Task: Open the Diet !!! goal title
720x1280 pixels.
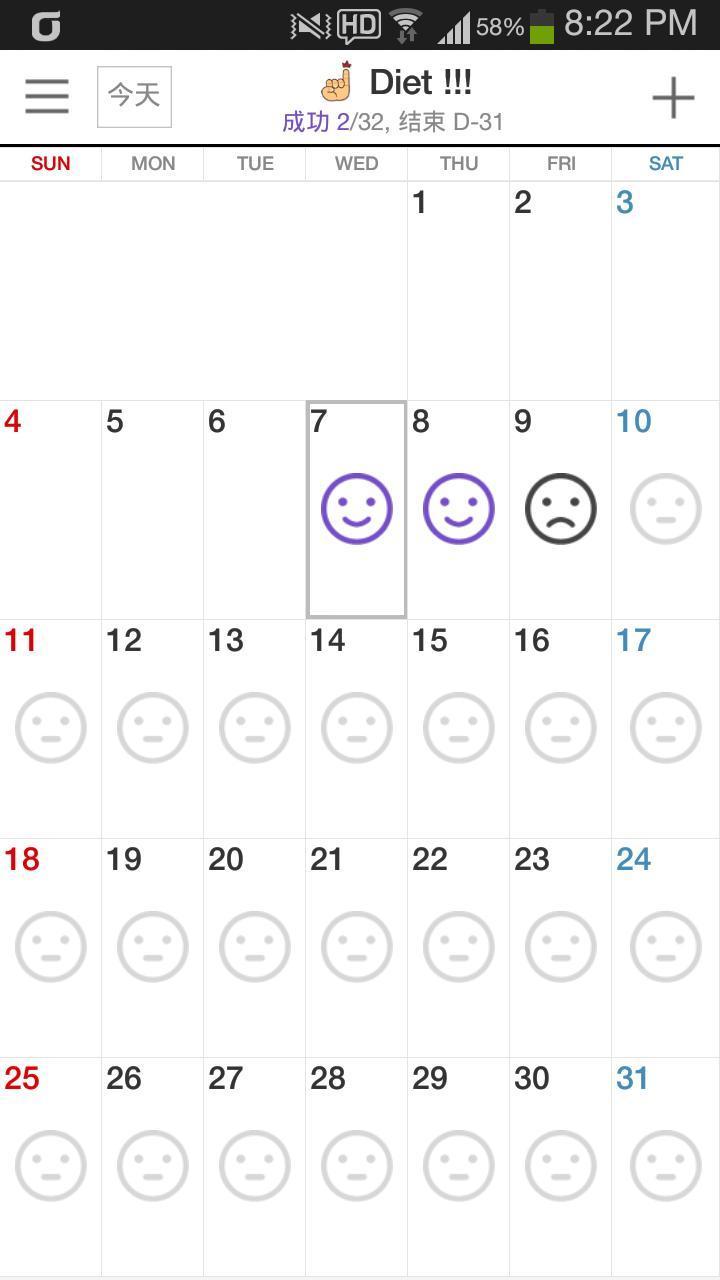Action: (420, 83)
